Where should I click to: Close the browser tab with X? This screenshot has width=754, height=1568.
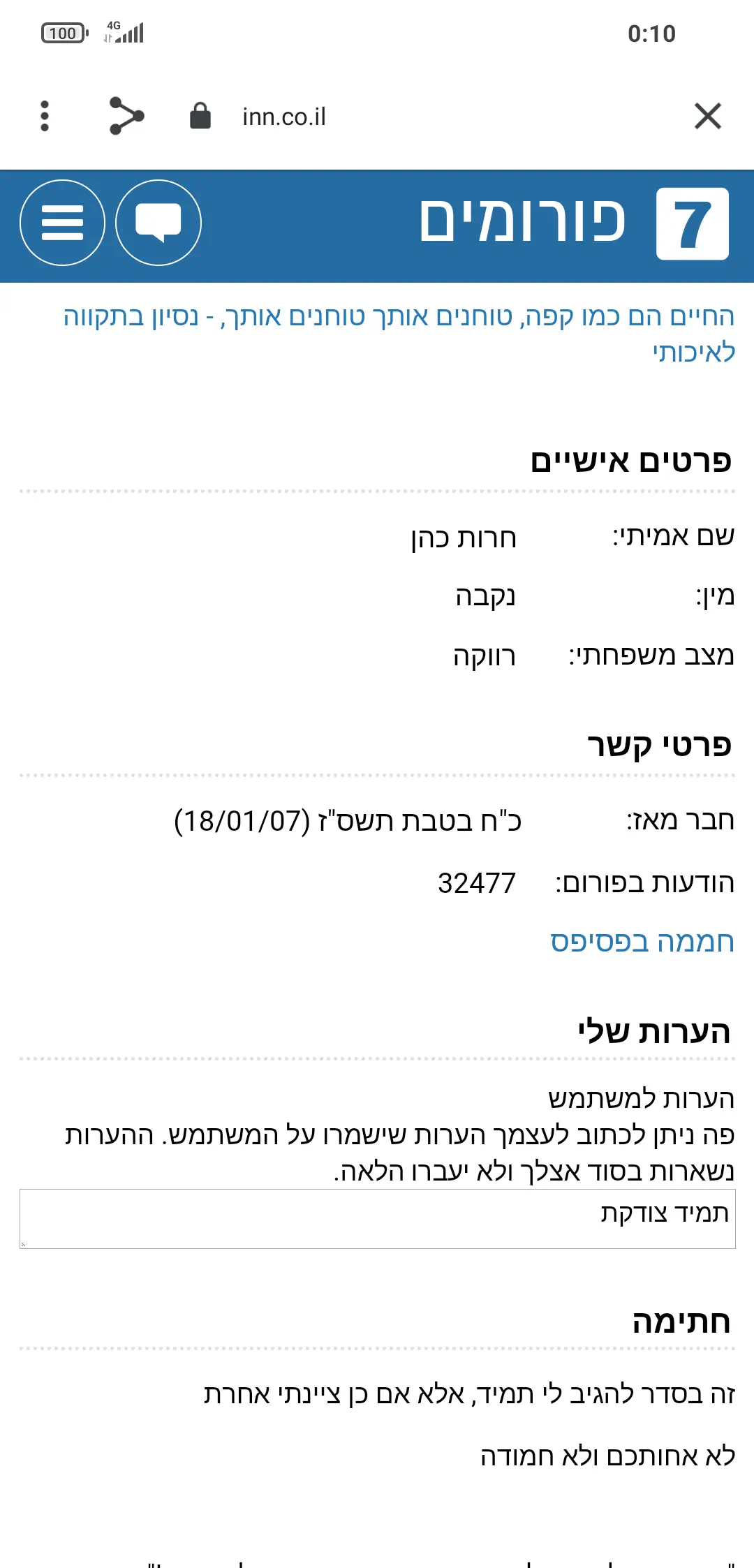click(707, 116)
